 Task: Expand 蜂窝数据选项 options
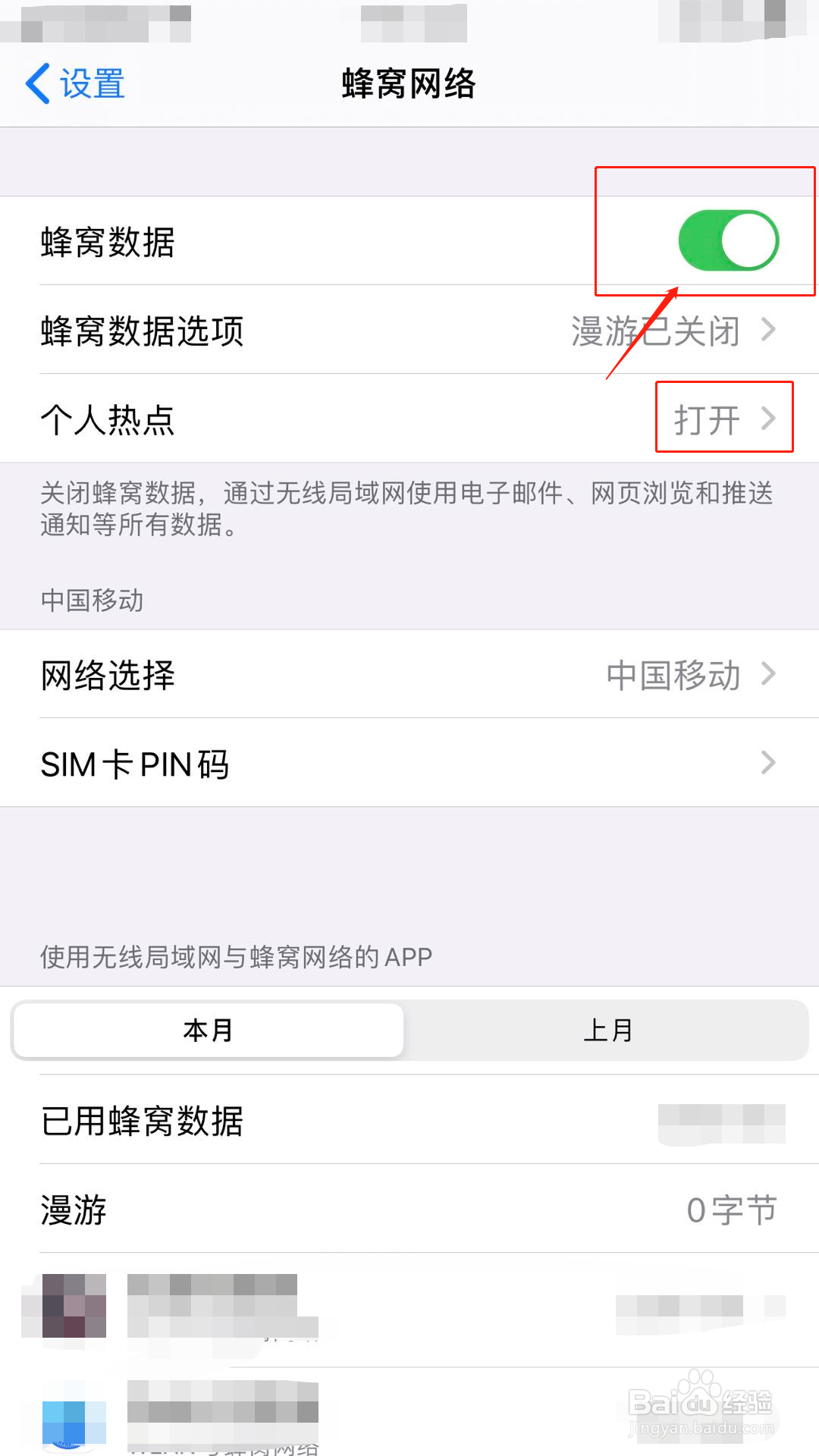coord(409,331)
